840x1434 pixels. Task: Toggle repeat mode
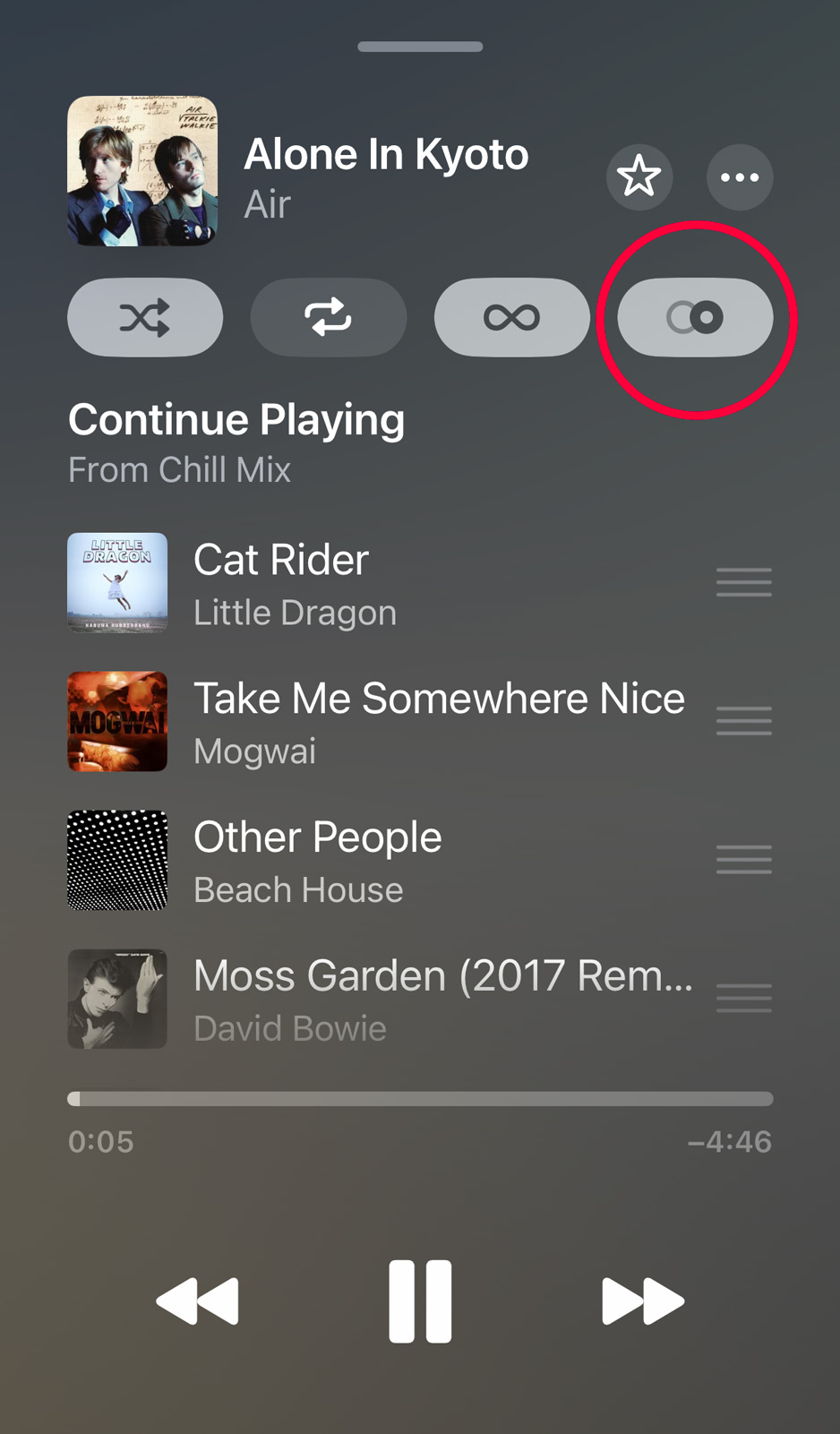click(328, 317)
